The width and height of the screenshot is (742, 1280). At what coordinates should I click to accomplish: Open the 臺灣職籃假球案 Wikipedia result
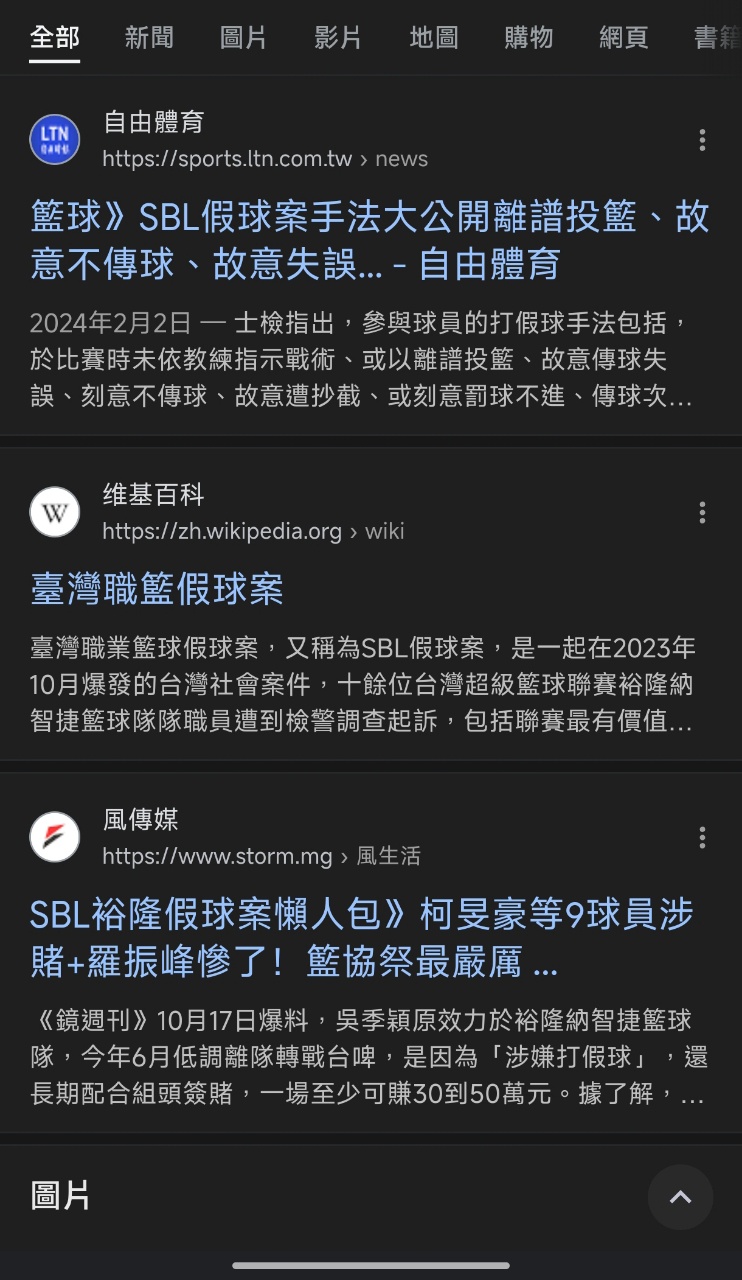pos(157,589)
